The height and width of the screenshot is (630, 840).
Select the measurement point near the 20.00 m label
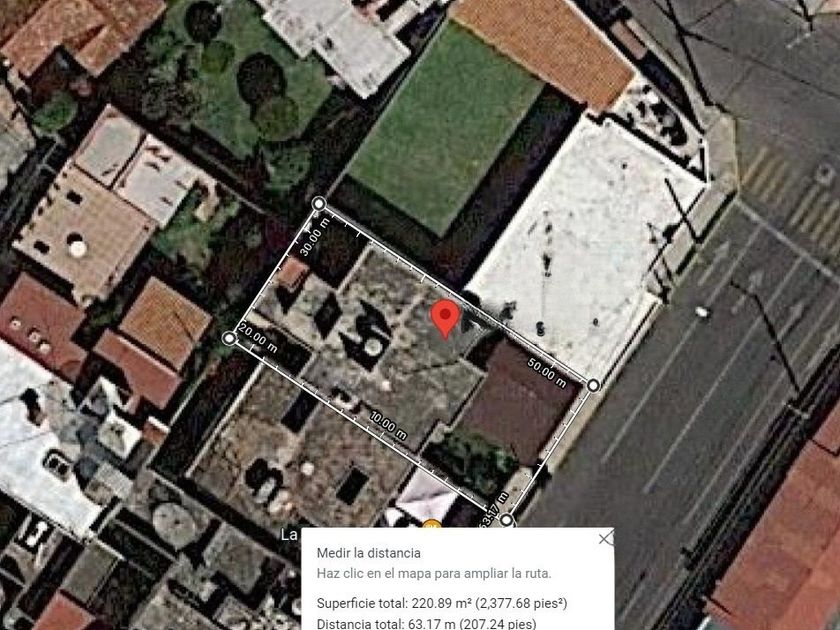pos(229,338)
